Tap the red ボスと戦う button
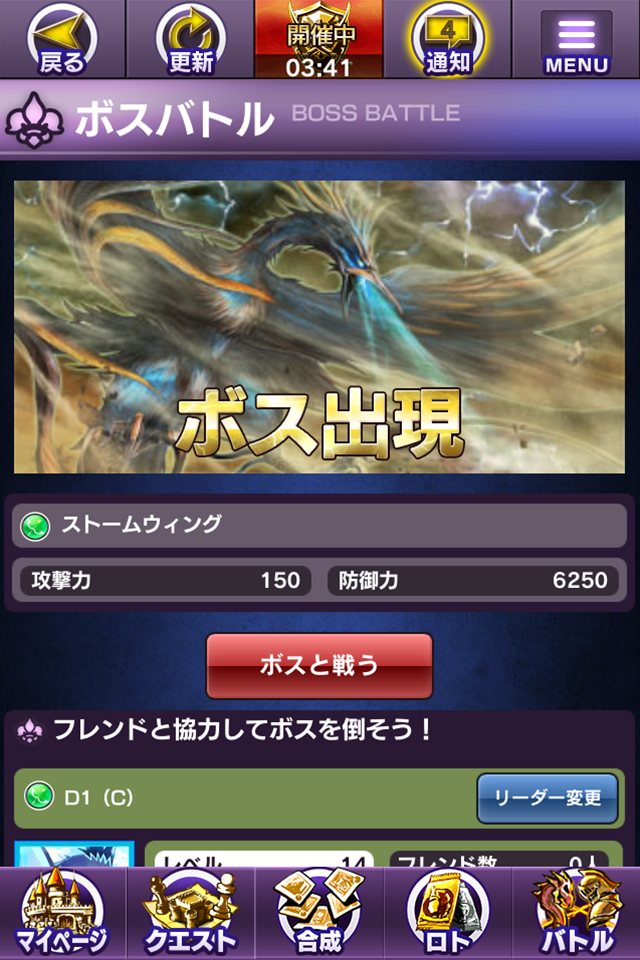Viewport: 640px width, 960px height. tap(319, 665)
